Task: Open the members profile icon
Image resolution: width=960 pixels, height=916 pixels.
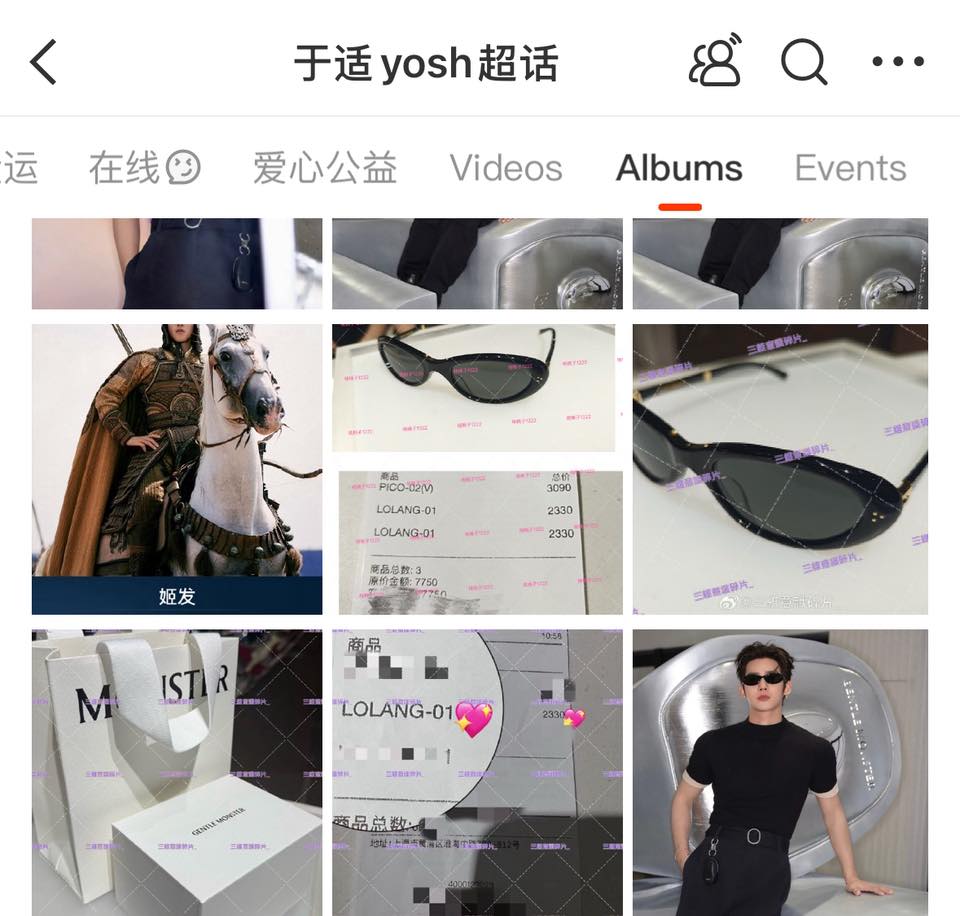Action: pyautogui.click(x=715, y=62)
